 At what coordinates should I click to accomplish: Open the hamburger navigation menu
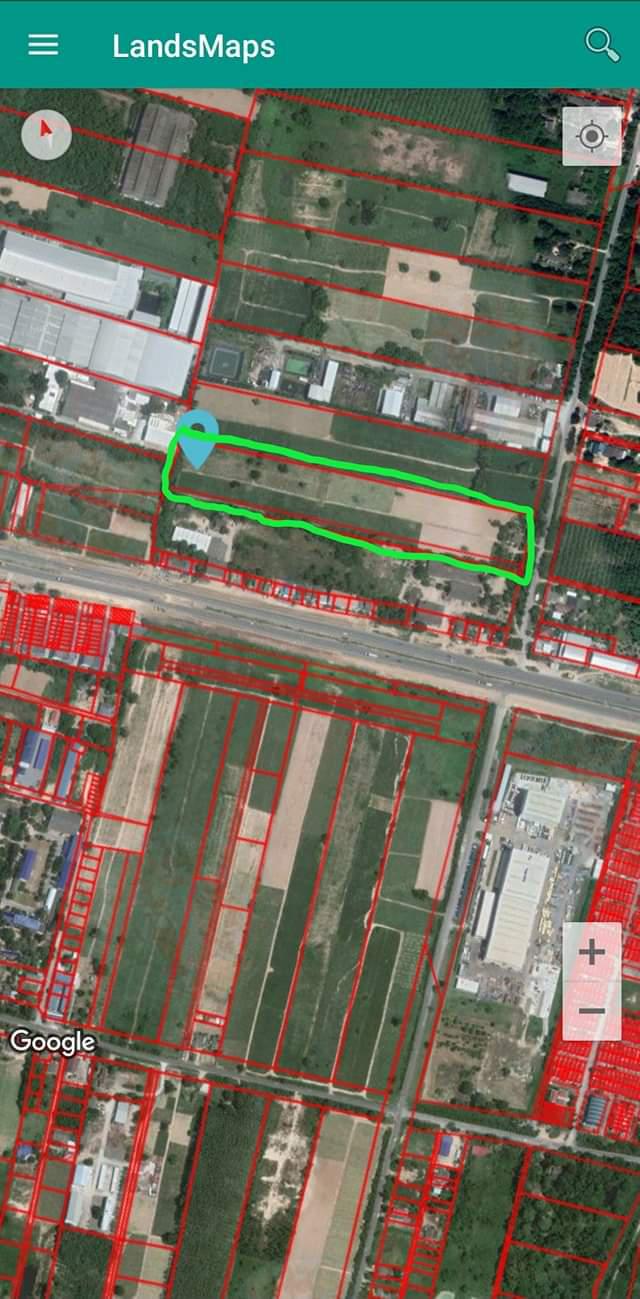43,45
